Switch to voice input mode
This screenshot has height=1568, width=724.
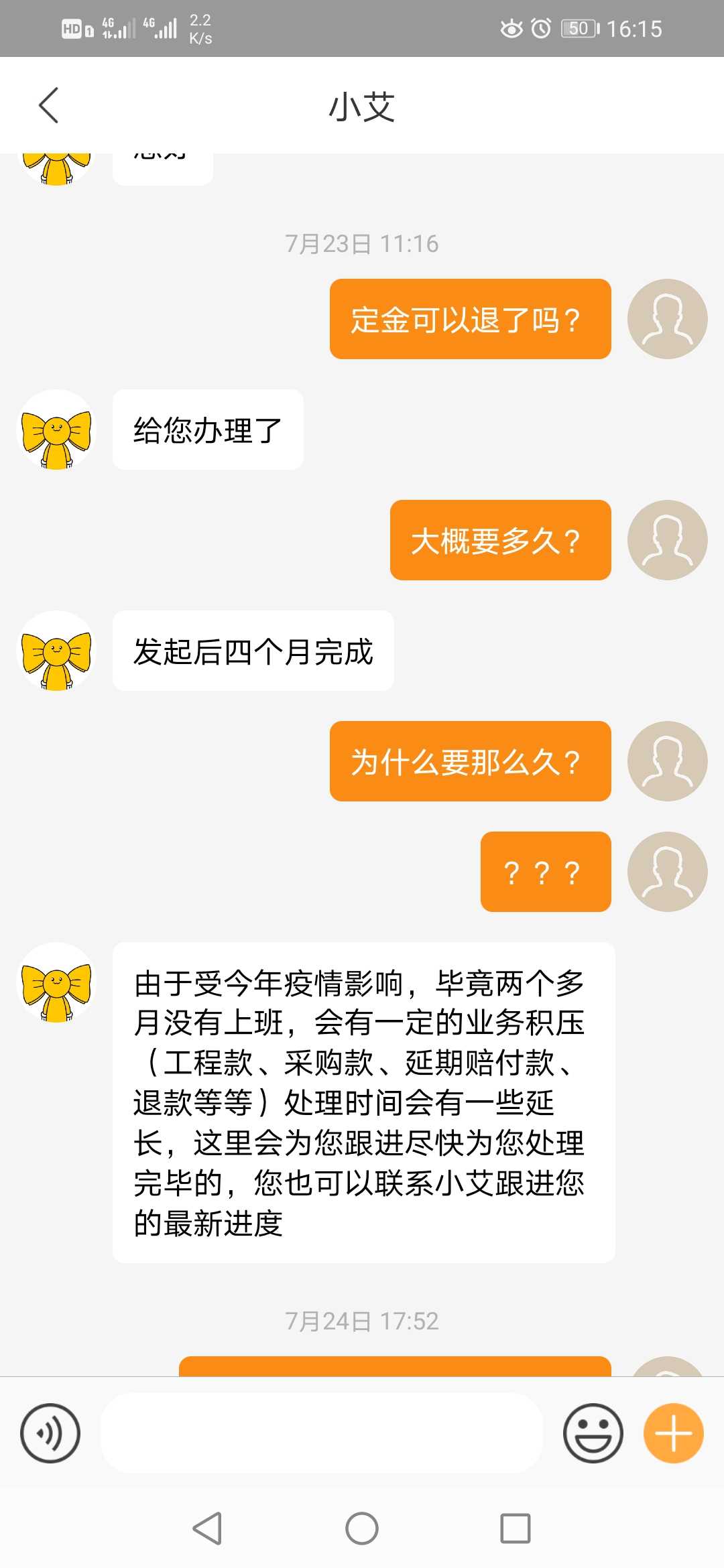click(x=50, y=1433)
